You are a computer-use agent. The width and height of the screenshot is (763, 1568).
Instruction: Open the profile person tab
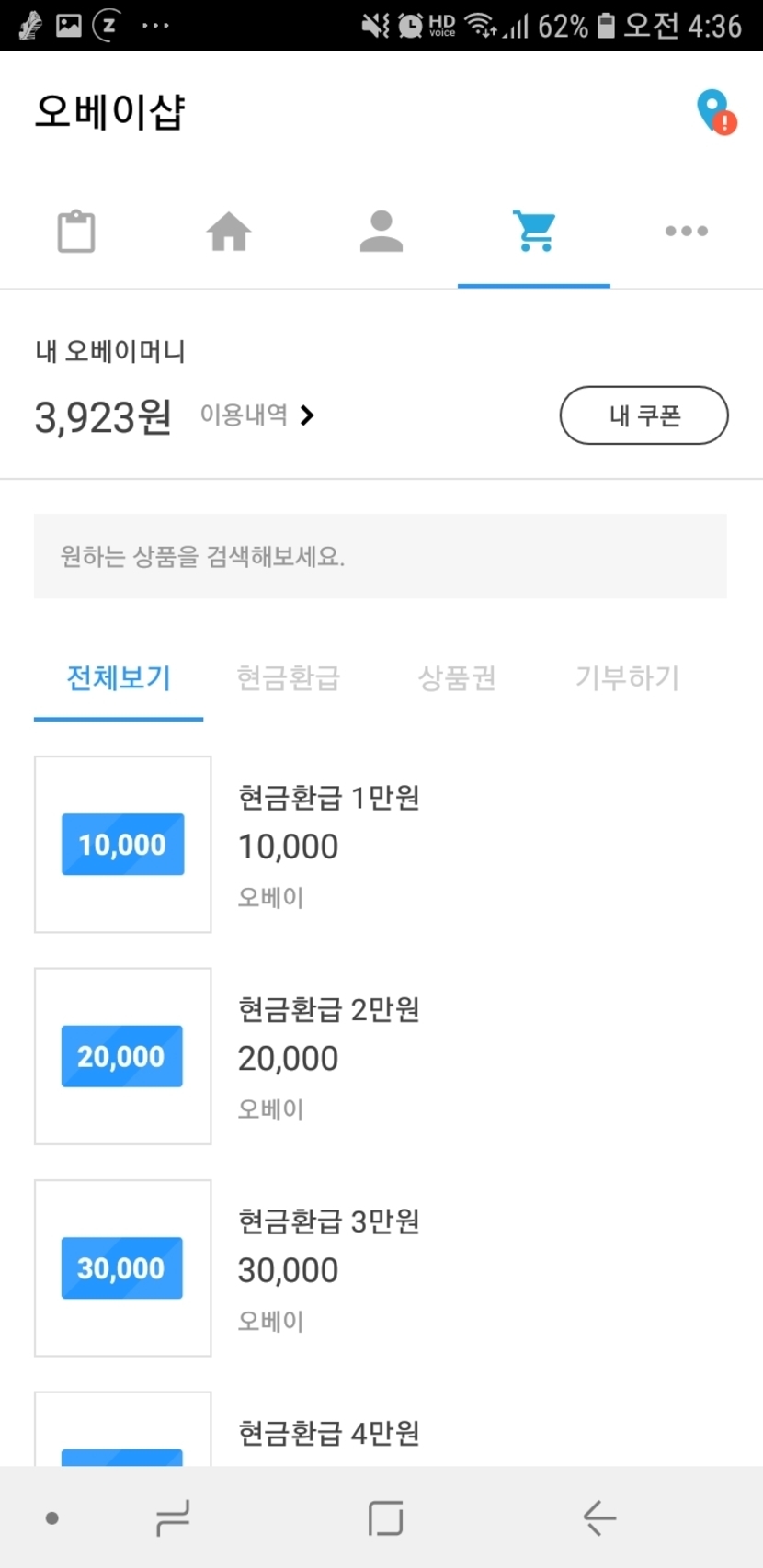(381, 232)
